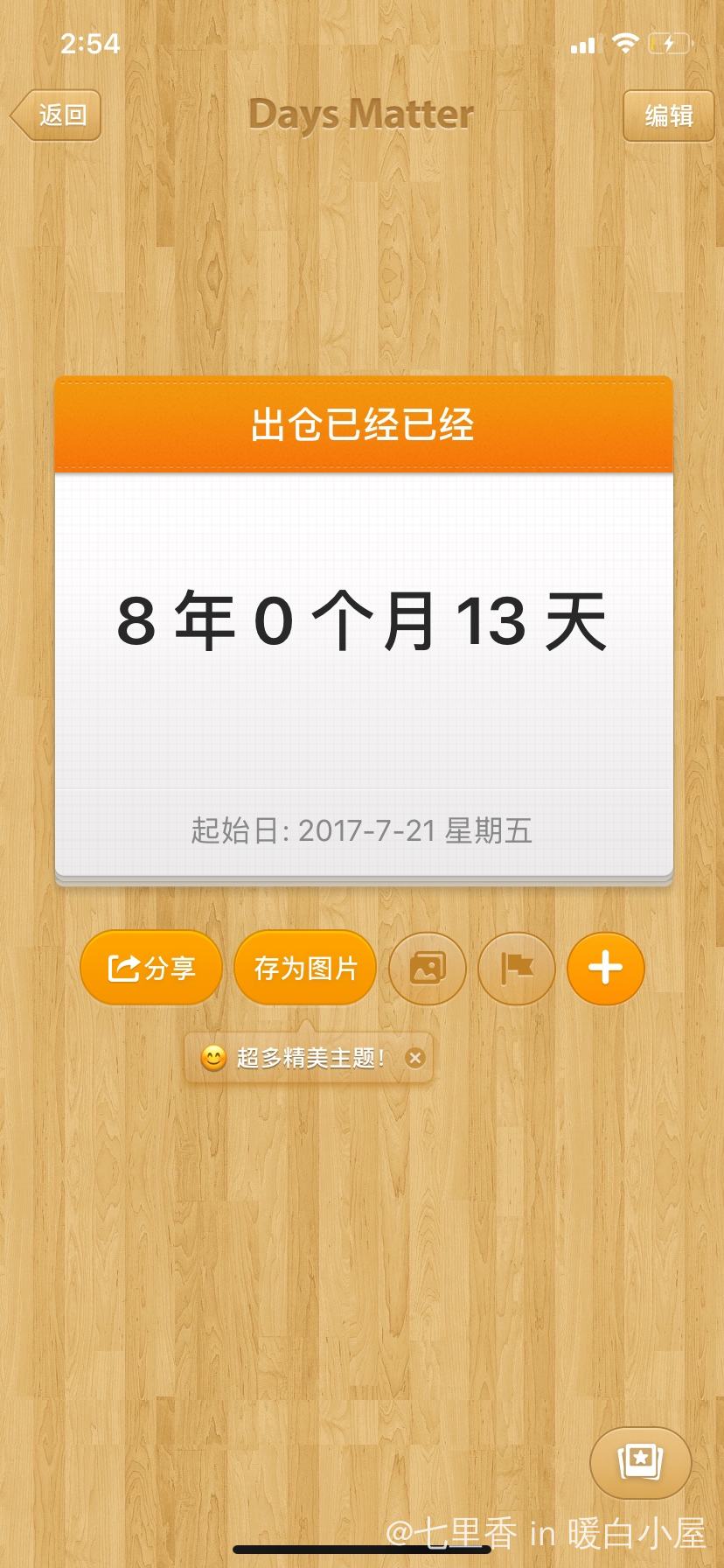Go back using the 返回 button
724x1568 pixels.
[x=57, y=115]
